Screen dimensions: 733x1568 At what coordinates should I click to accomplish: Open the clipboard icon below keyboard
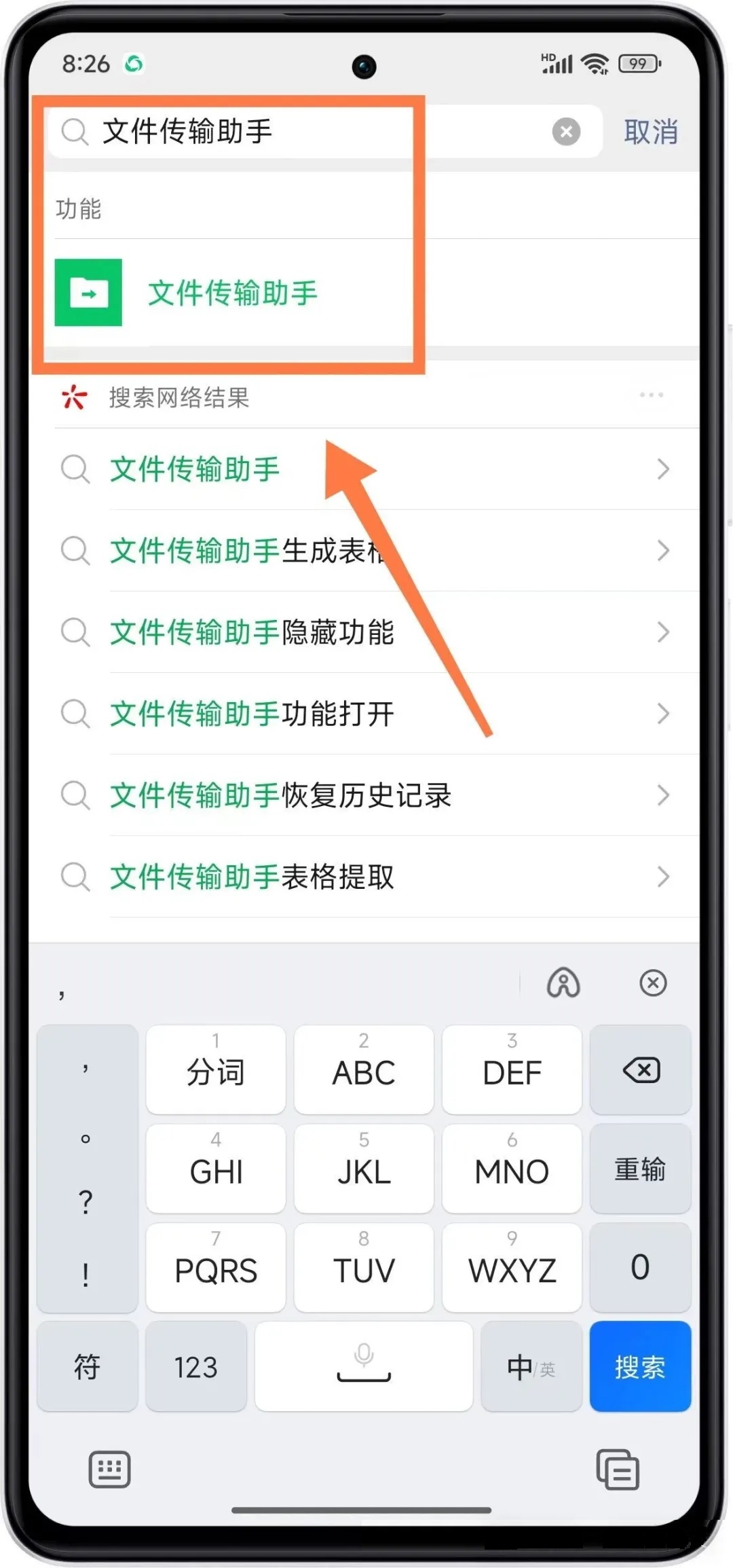point(617,1470)
